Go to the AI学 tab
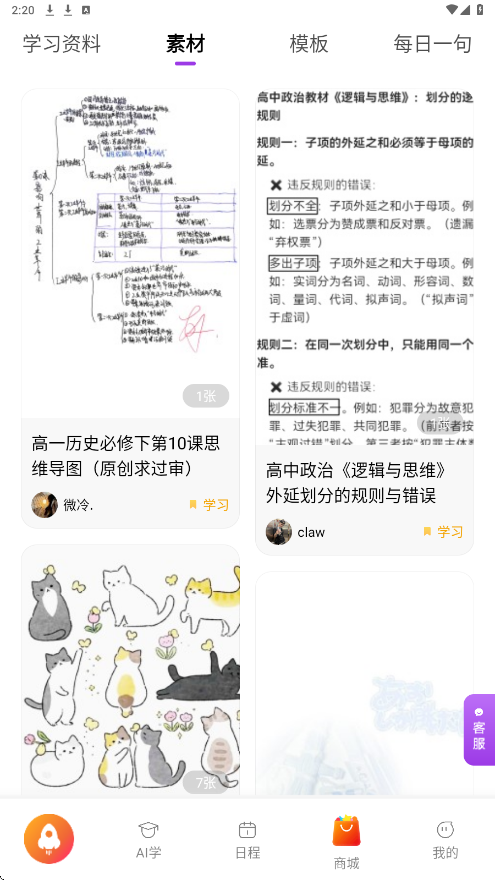 [148, 840]
